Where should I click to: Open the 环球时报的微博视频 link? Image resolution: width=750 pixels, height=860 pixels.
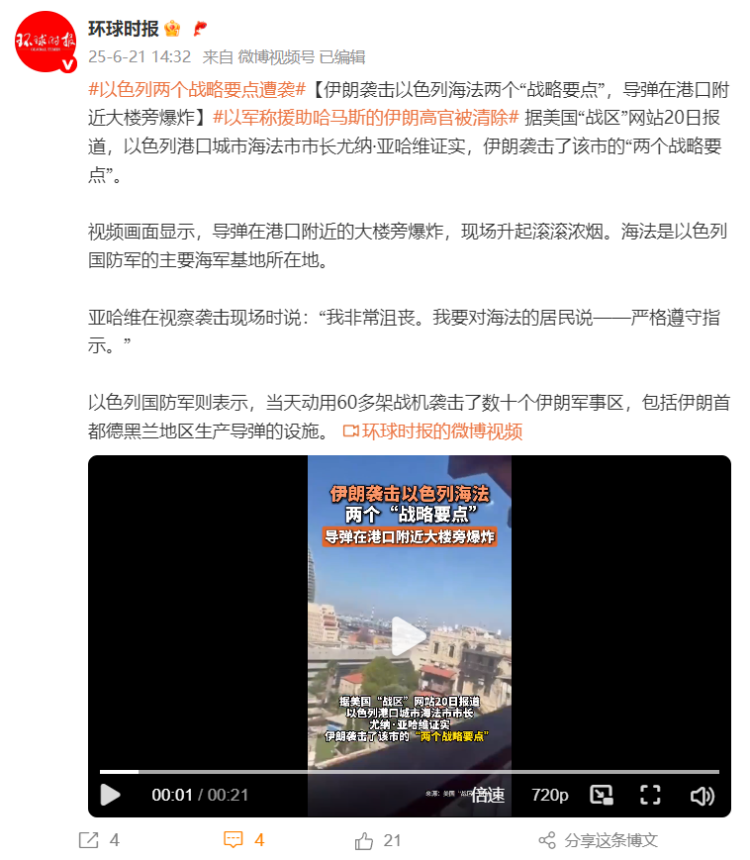(x=431, y=431)
